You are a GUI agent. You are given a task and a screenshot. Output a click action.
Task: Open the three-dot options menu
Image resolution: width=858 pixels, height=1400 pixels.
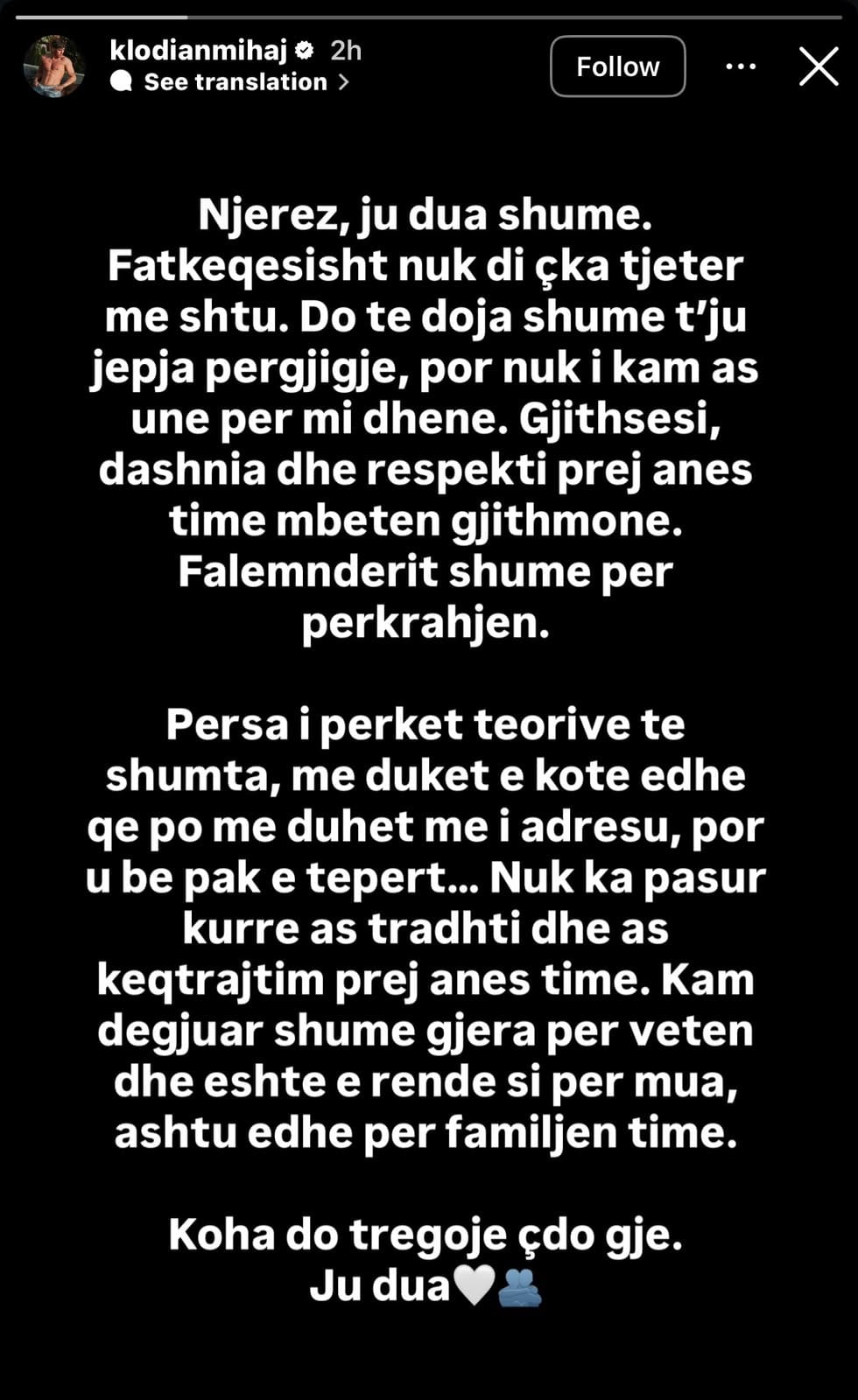click(x=741, y=66)
